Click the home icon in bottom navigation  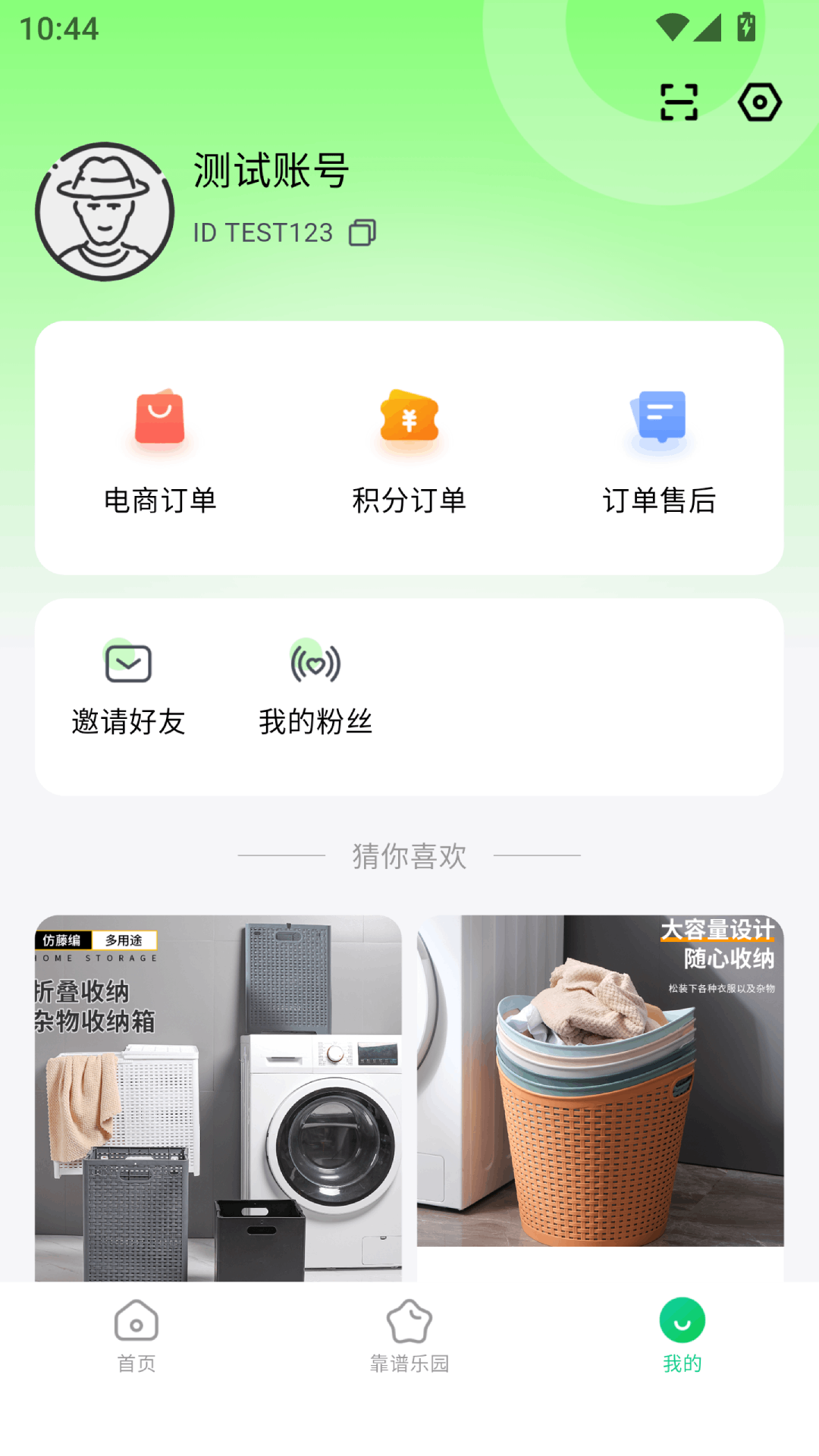pyautogui.click(x=136, y=1323)
